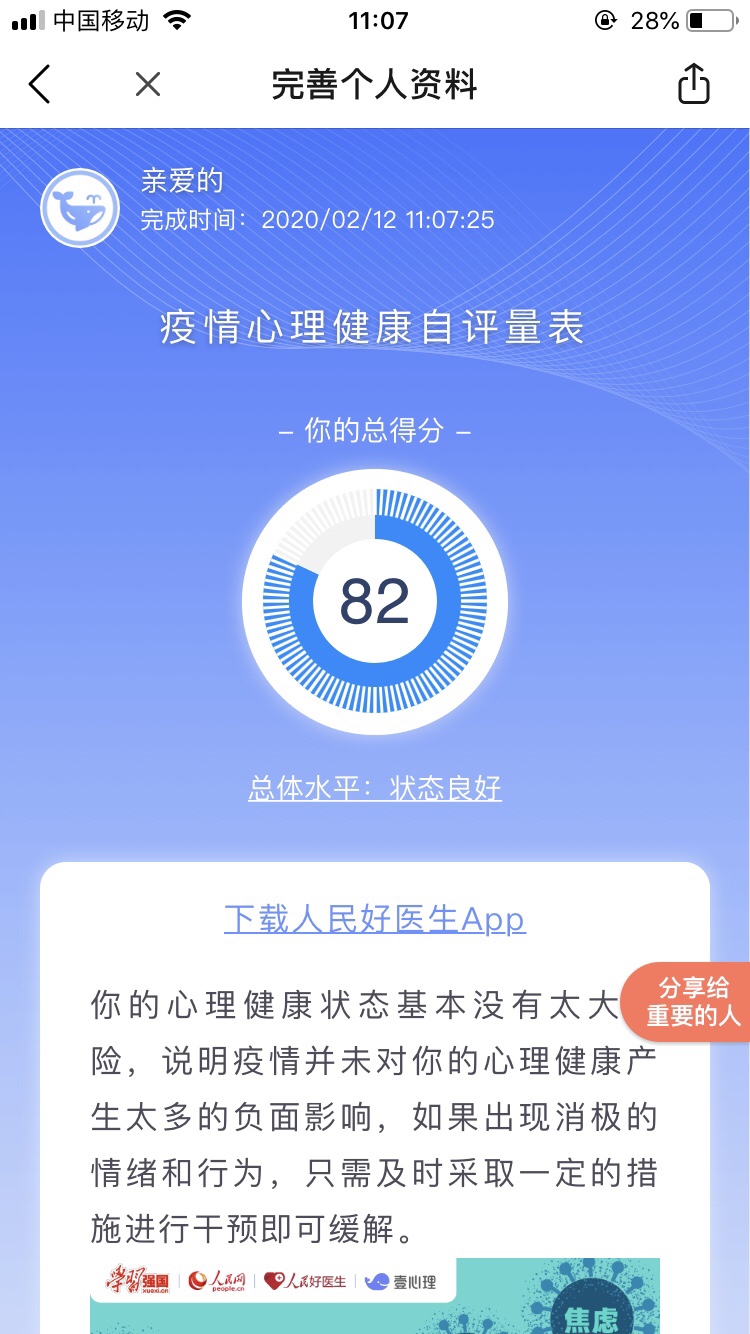
Task: Close the page with the X icon
Action: coord(148,85)
